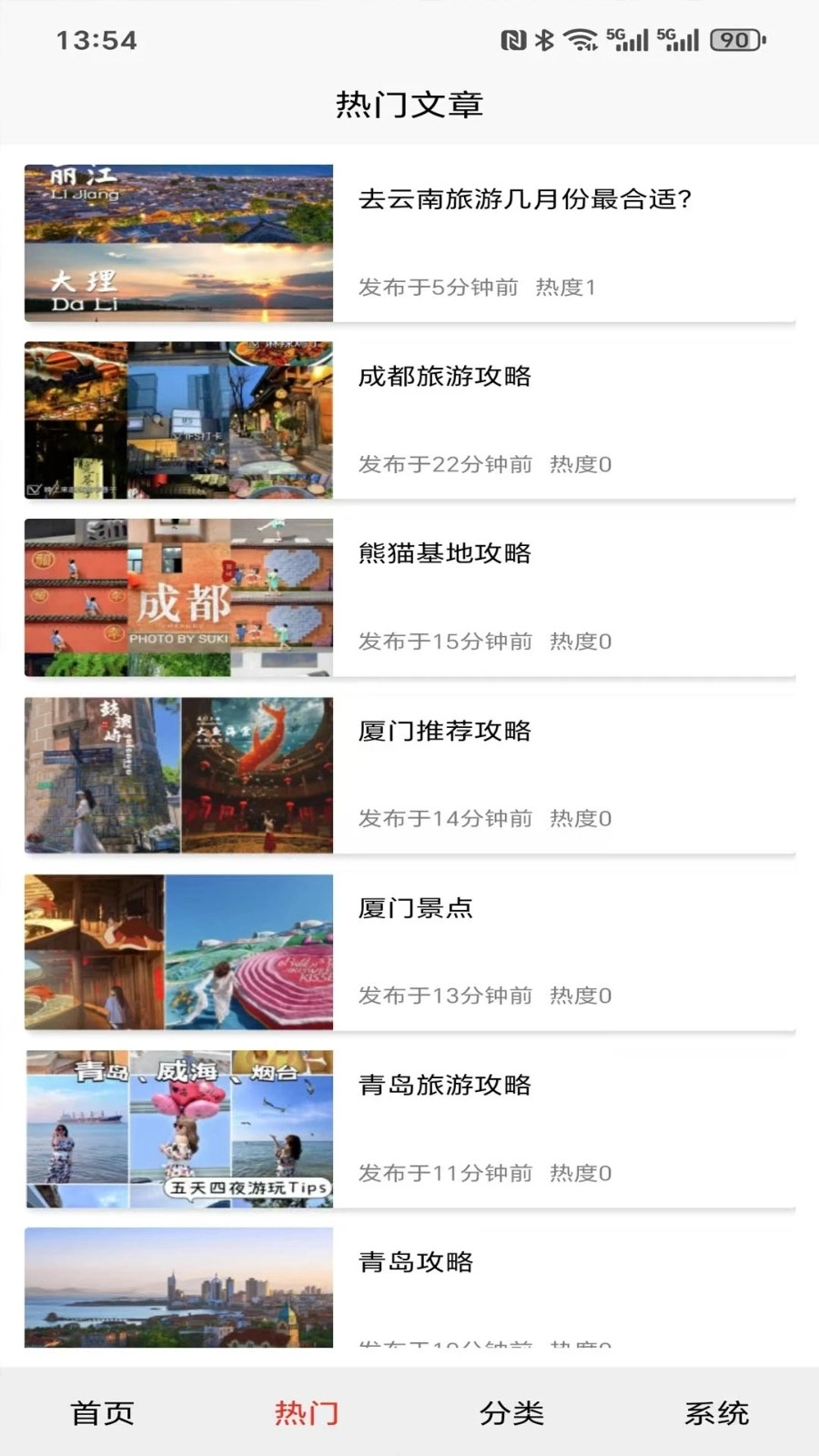Image resolution: width=819 pixels, height=1456 pixels.
Task: Open the 熊猫基地攻略 article
Action: (x=446, y=554)
